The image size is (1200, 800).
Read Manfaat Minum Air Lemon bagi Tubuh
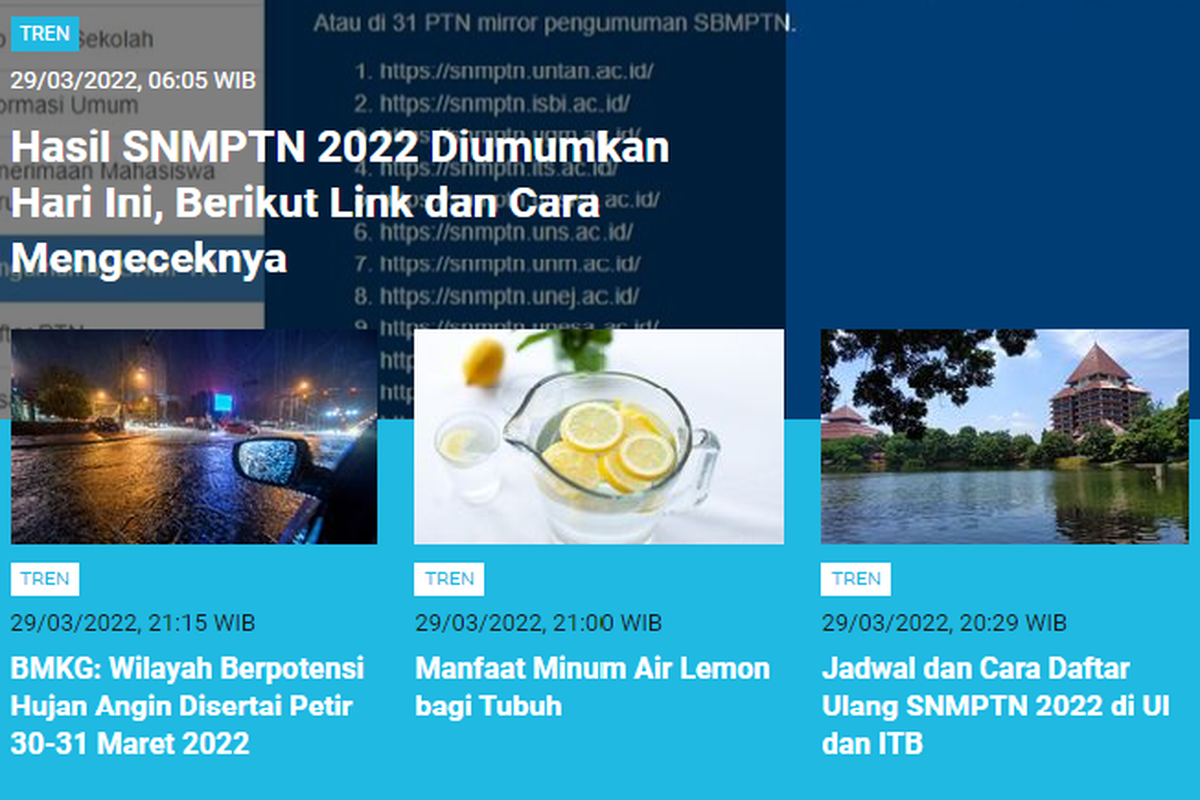[592, 687]
